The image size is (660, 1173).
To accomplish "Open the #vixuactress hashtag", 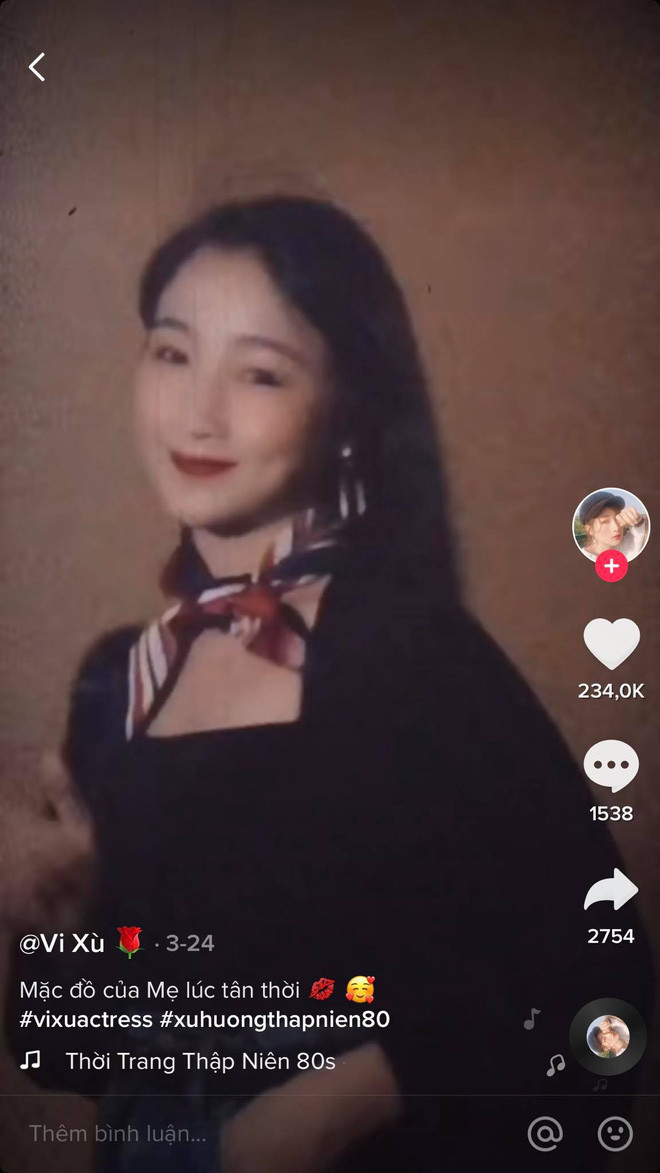I will (x=84, y=1020).
